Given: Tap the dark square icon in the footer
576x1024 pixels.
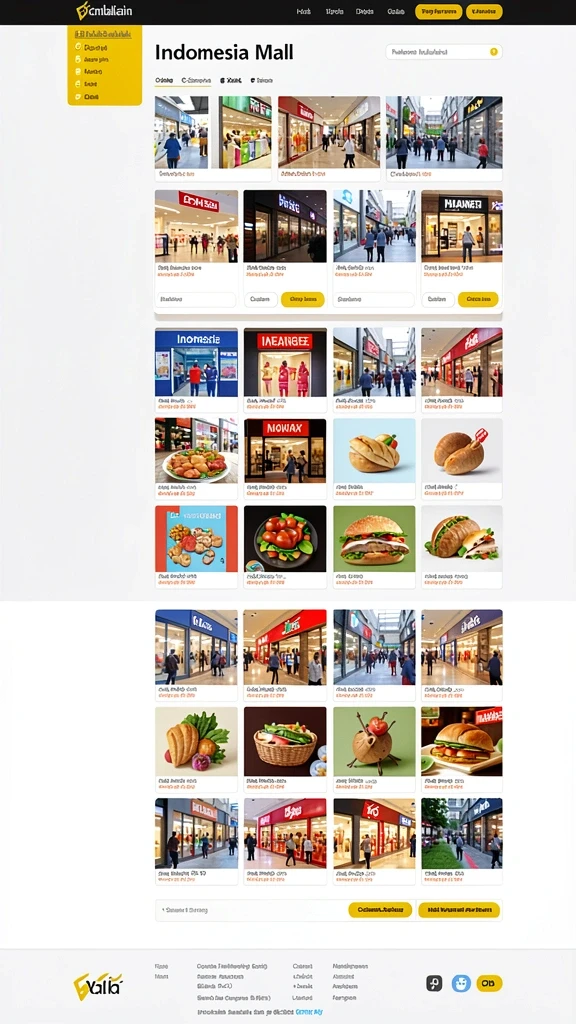Looking at the screenshot, I should 434,983.
